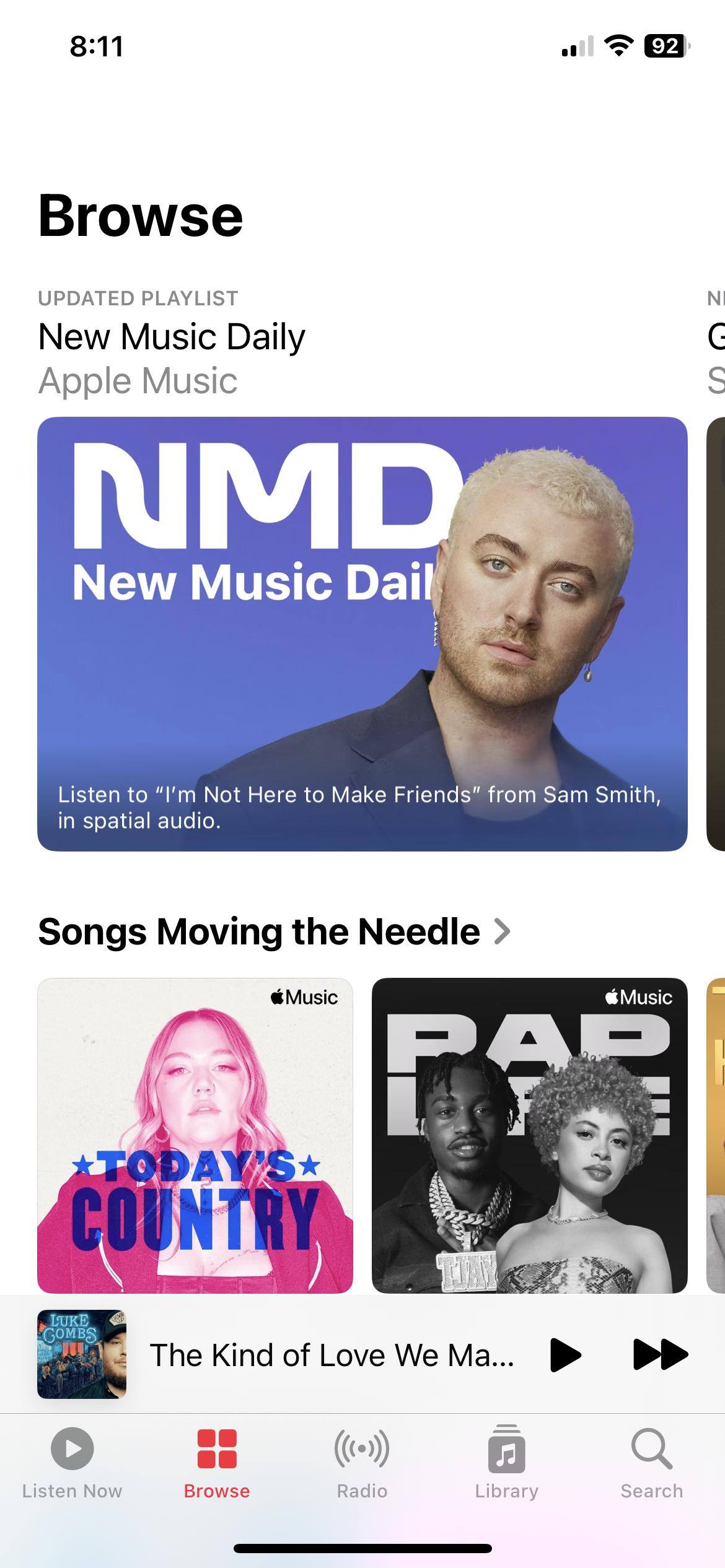Go to the Radio tab

[362, 1463]
